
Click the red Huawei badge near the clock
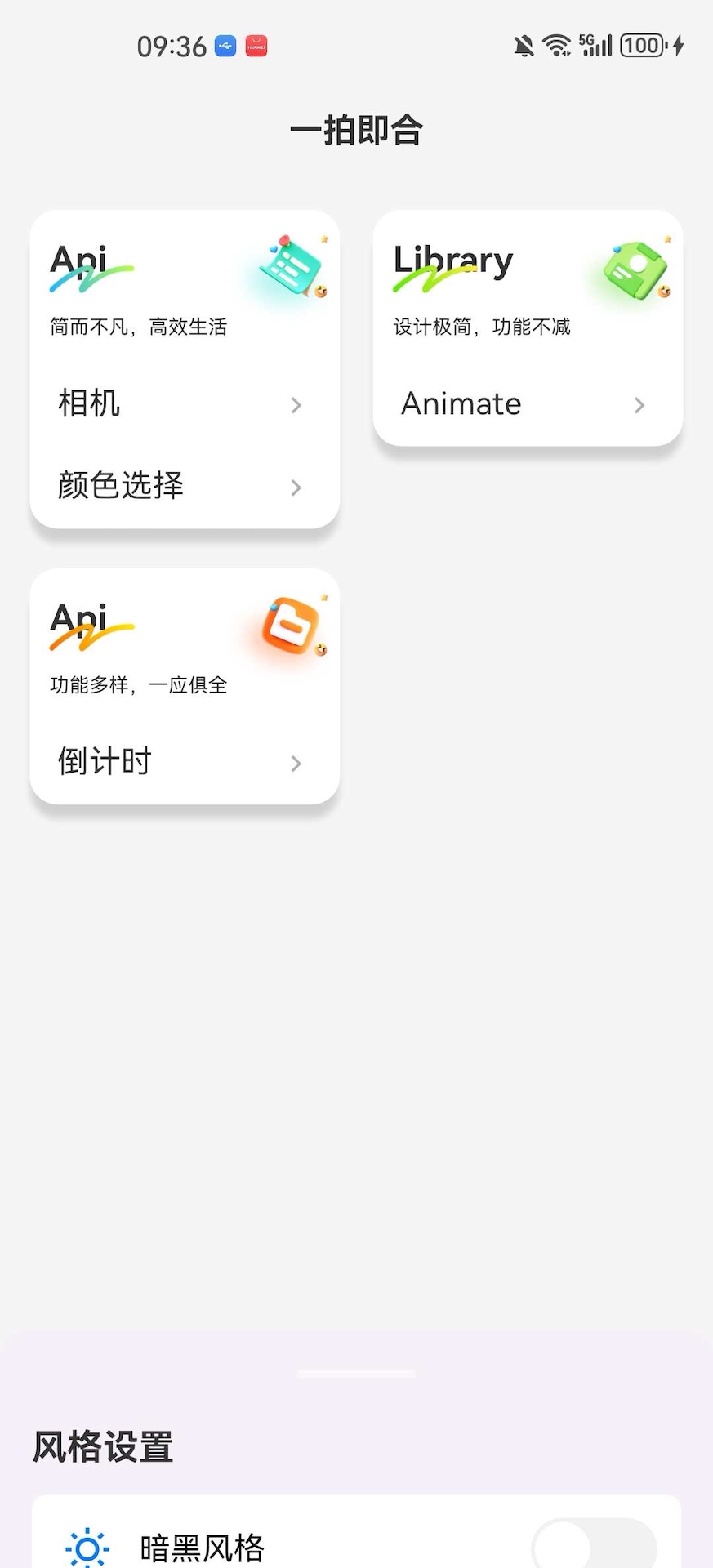click(256, 45)
